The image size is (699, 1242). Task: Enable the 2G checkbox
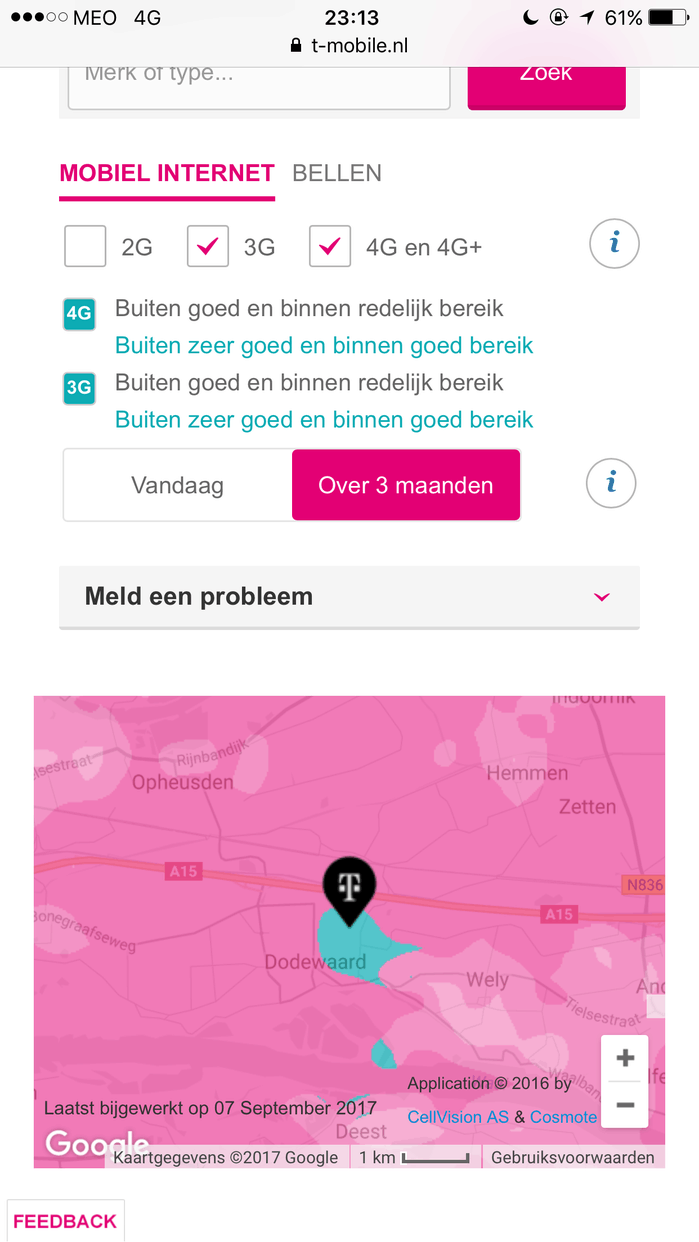(x=85, y=246)
